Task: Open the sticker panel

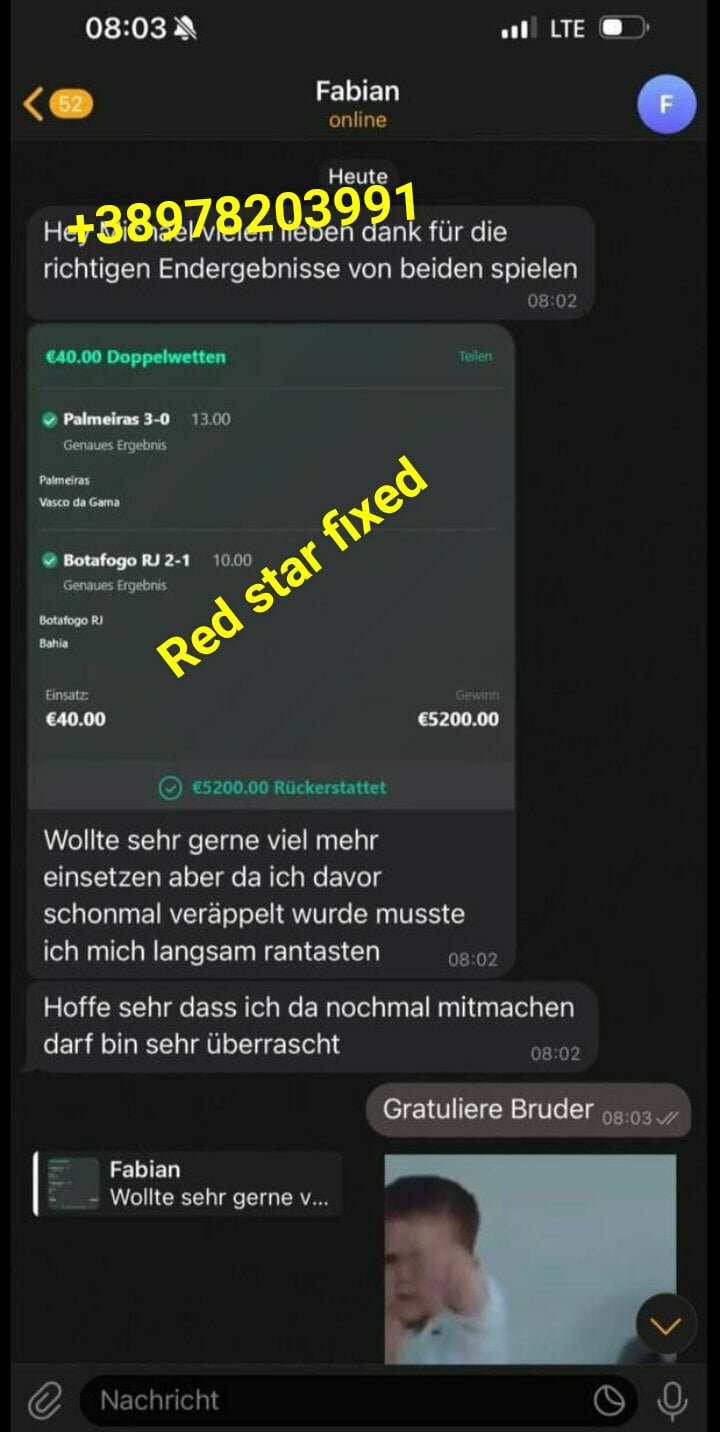Action: click(x=609, y=1400)
